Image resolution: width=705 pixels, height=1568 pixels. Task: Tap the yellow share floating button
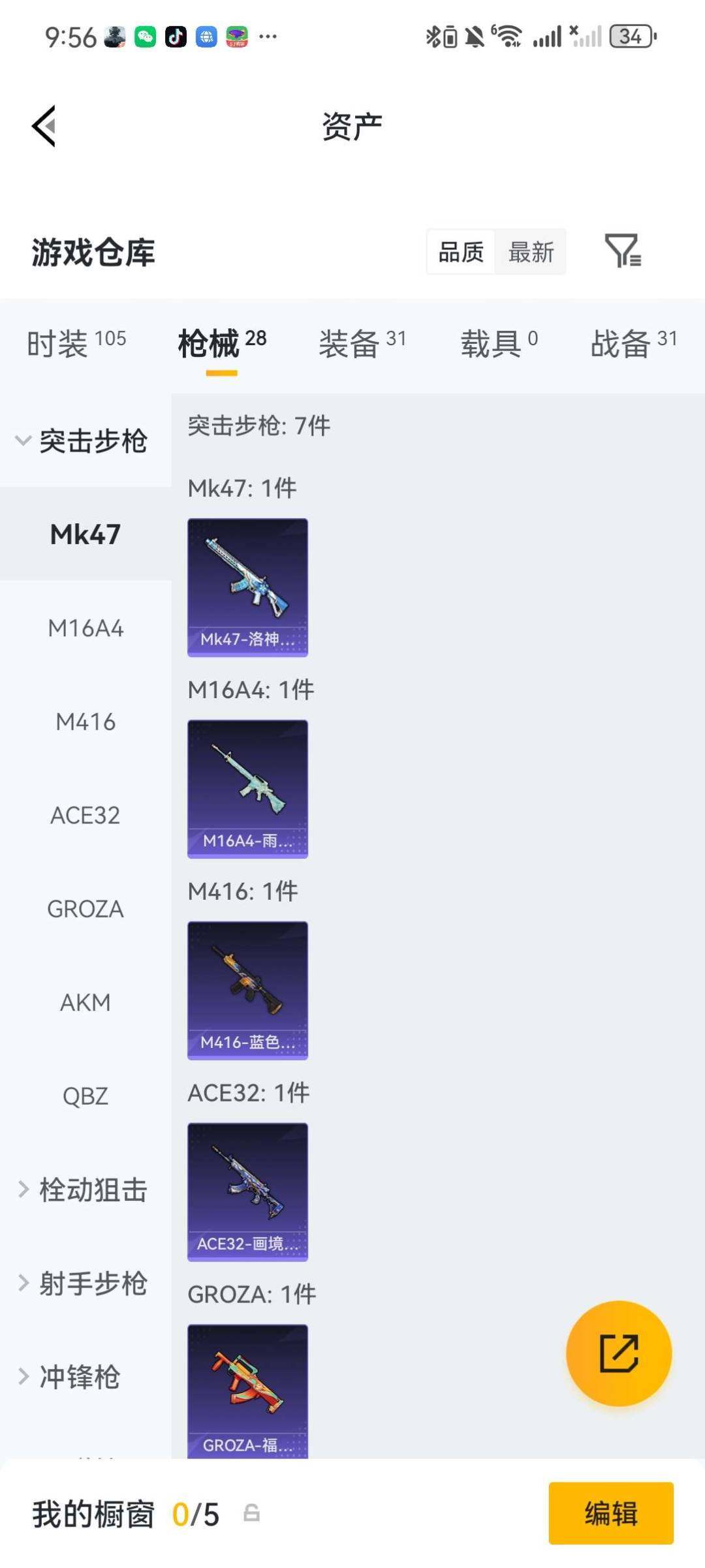click(x=618, y=1354)
